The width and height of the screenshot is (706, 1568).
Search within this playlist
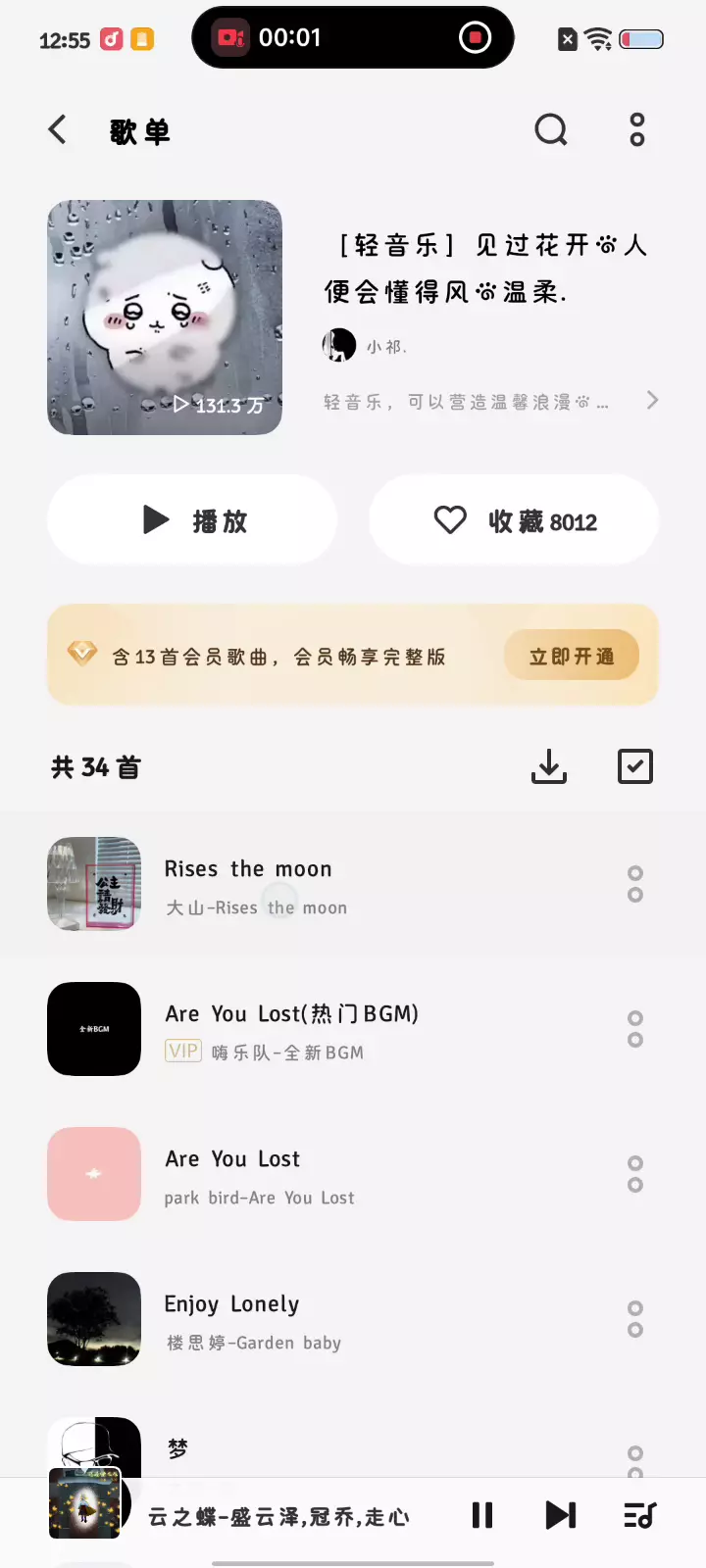coord(551,130)
